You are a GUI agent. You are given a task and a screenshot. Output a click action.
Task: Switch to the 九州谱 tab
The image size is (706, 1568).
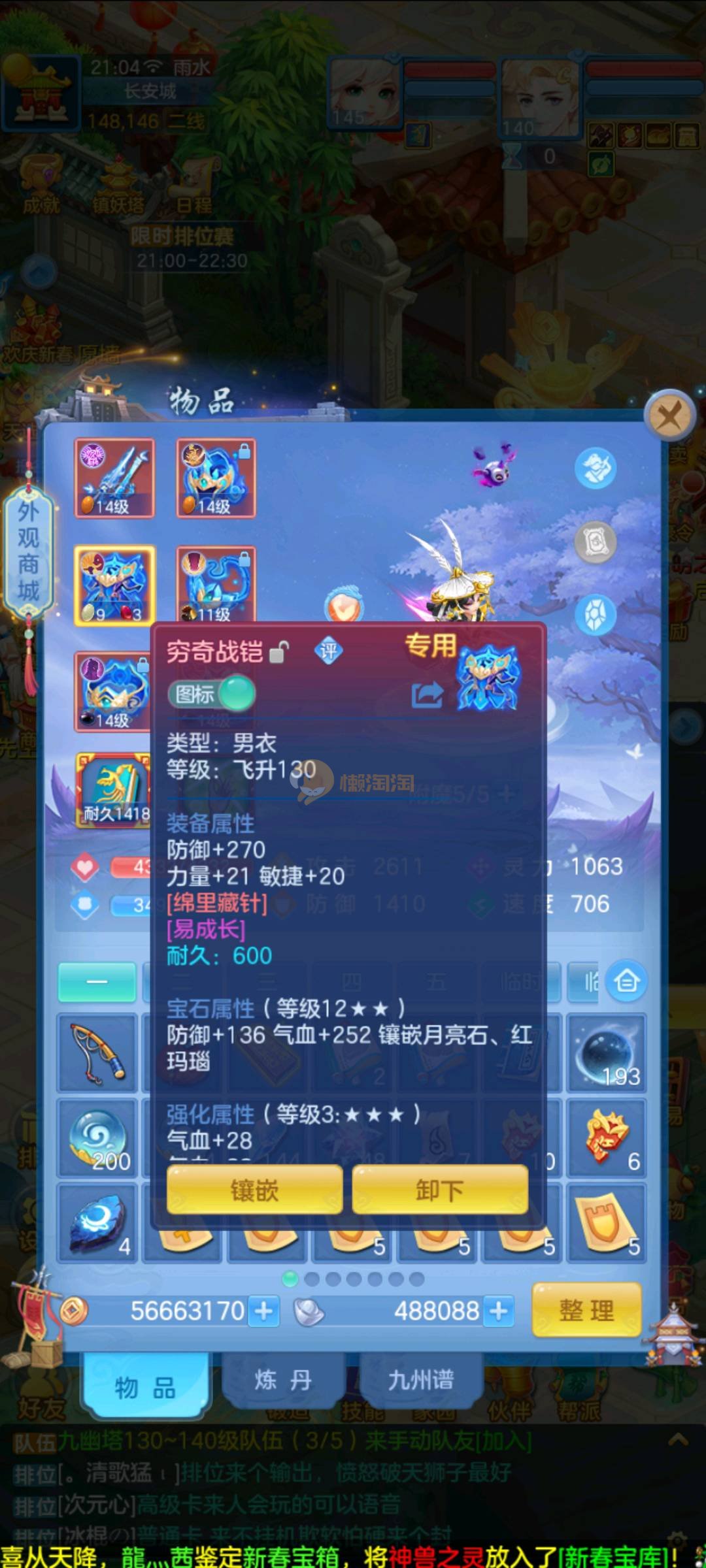click(420, 1380)
